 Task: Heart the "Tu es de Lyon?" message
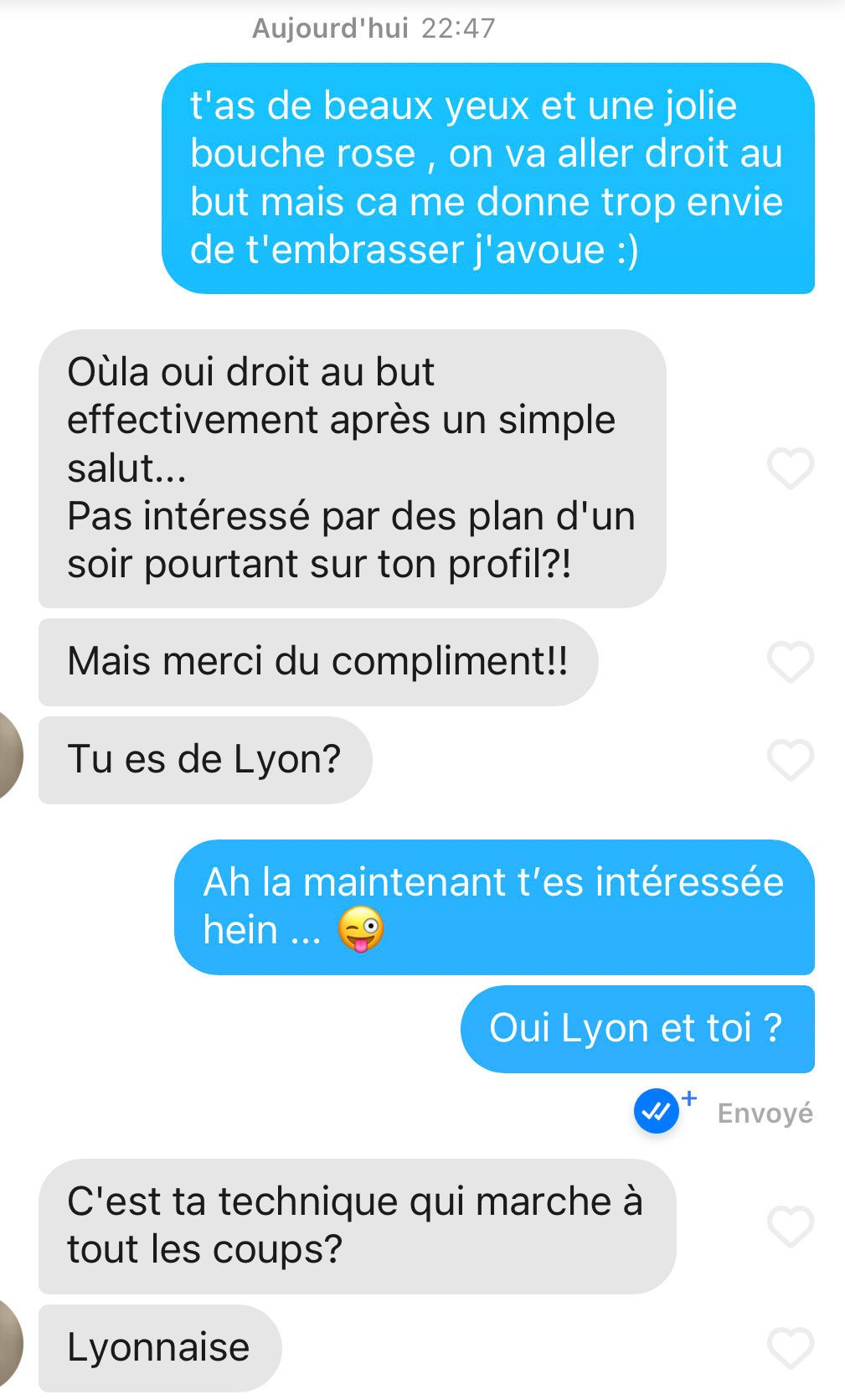791,760
